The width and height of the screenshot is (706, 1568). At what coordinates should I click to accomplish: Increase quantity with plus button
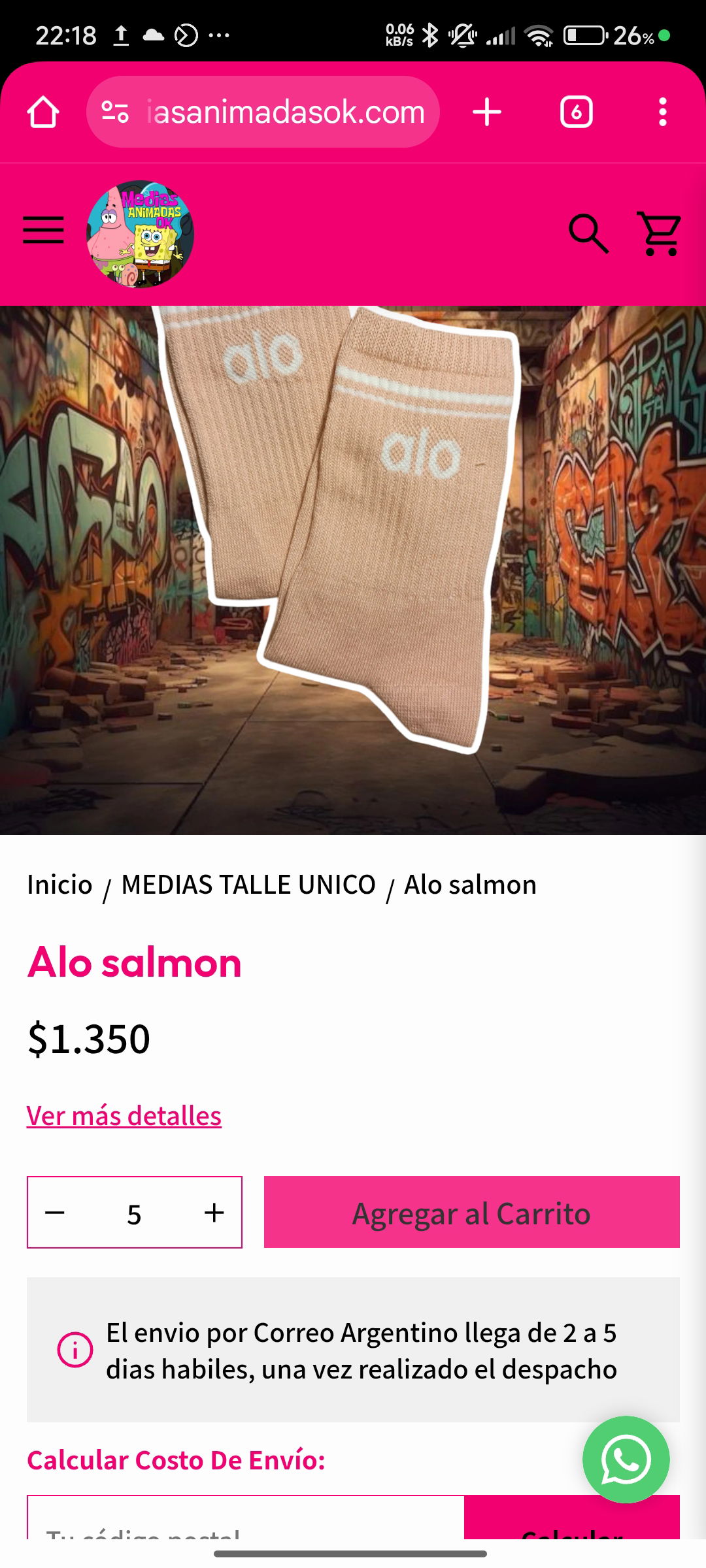[x=214, y=1213]
